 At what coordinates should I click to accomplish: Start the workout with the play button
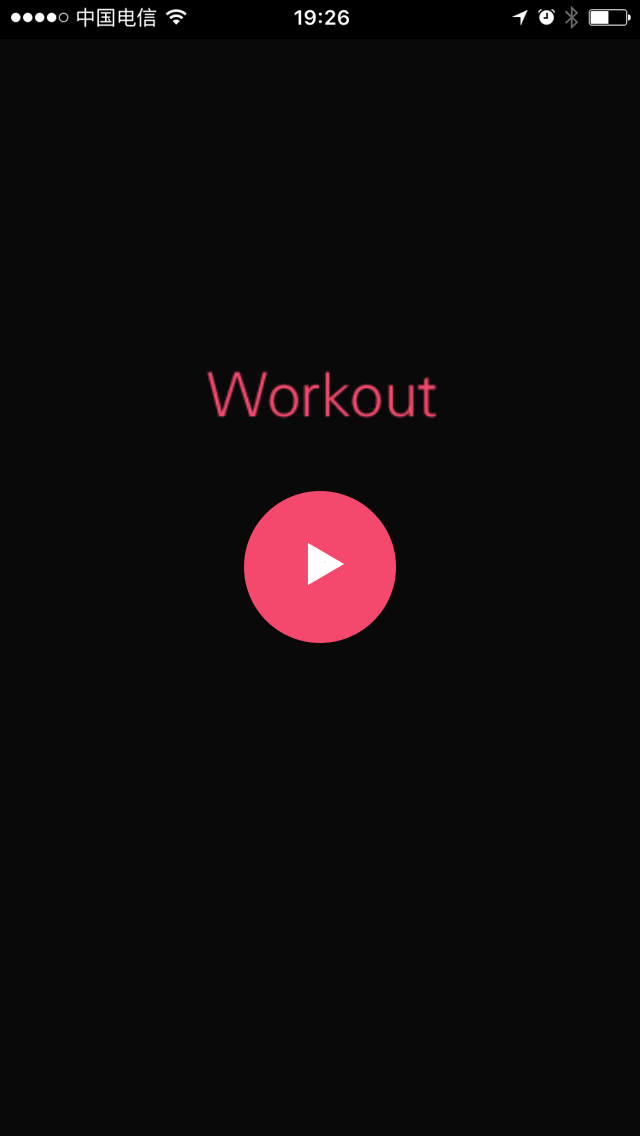[320, 567]
